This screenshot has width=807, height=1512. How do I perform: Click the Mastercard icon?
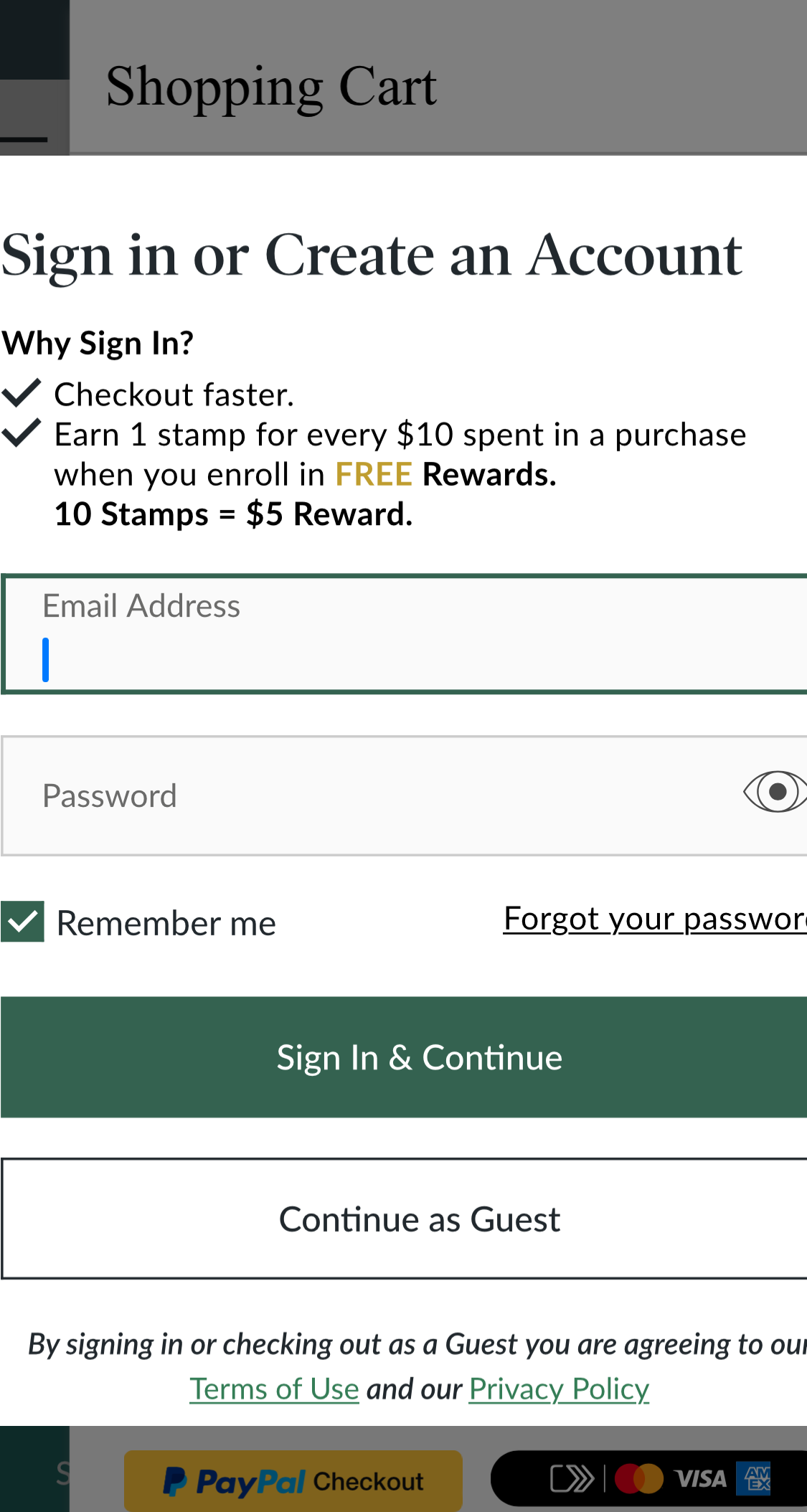click(x=641, y=1479)
